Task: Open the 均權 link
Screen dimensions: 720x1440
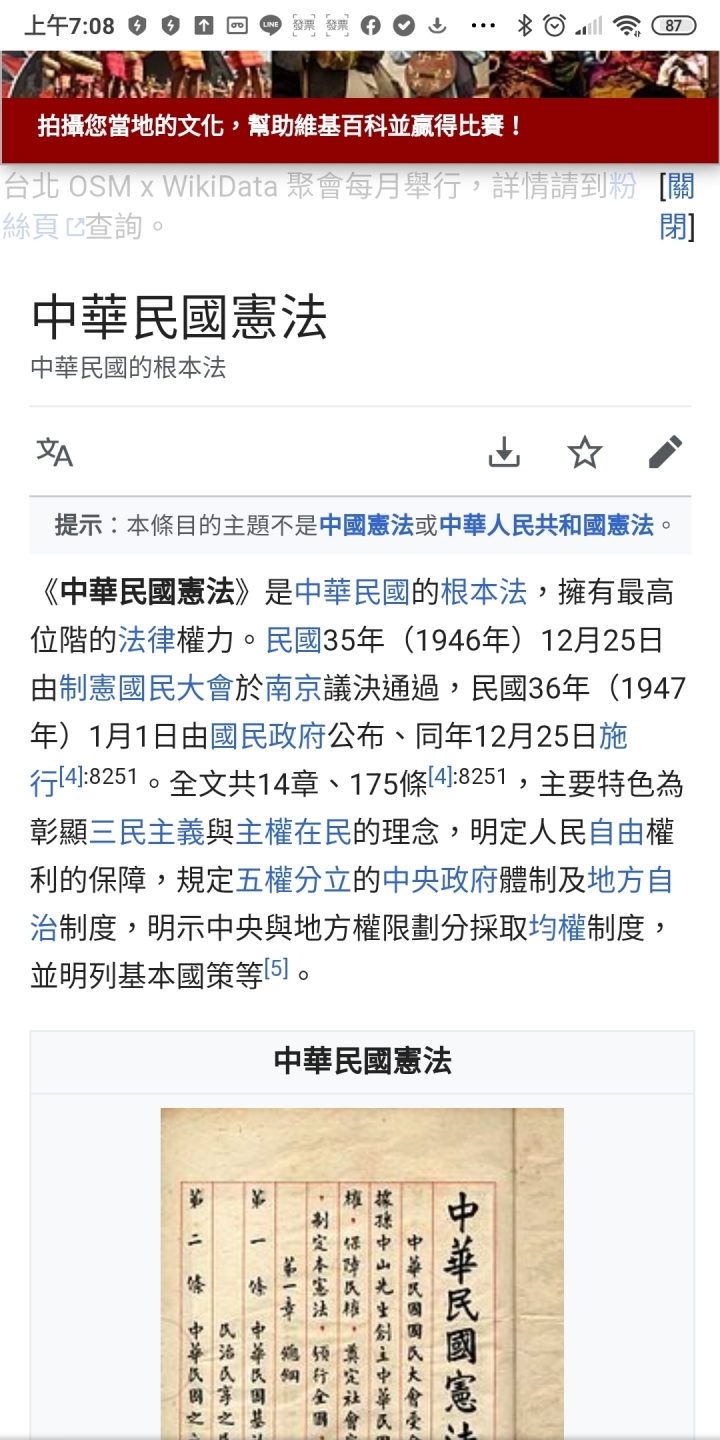Action: tap(557, 928)
